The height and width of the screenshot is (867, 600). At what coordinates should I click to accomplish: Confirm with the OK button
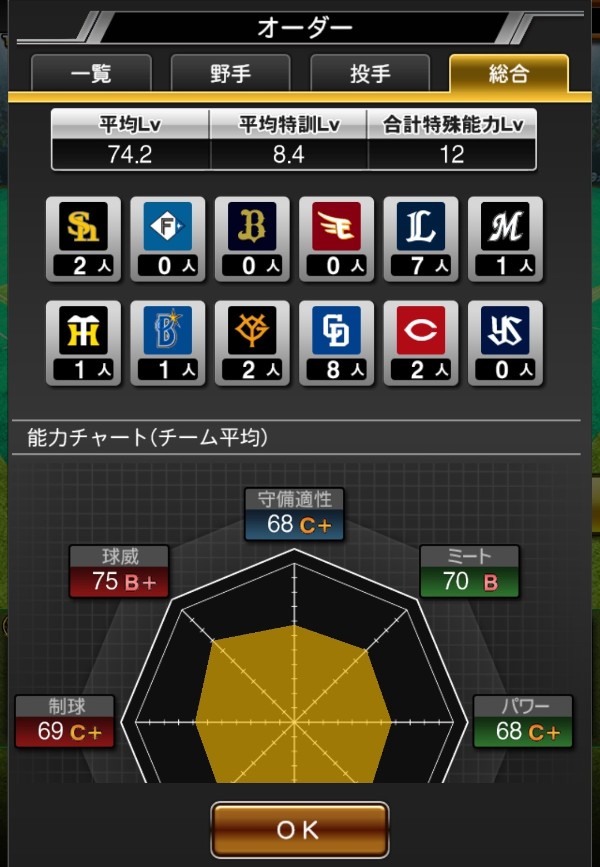(299, 829)
